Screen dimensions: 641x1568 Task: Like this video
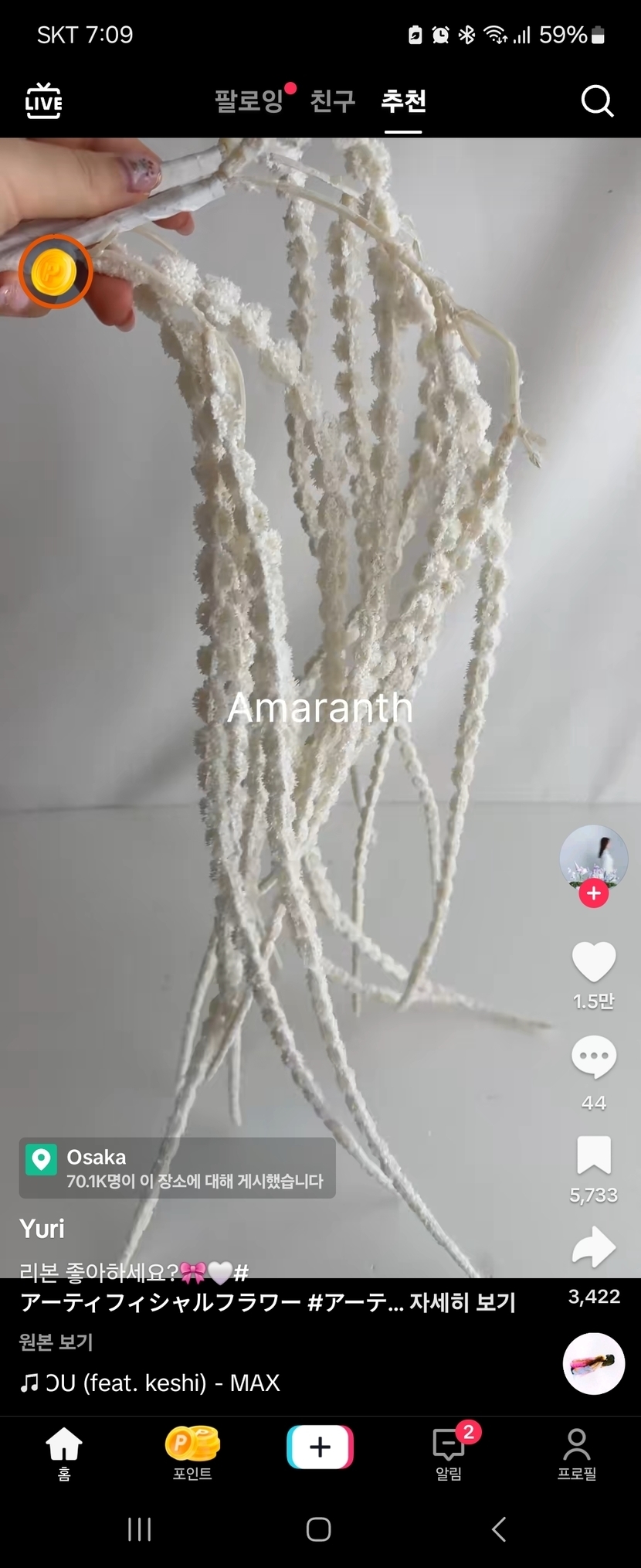(x=593, y=962)
